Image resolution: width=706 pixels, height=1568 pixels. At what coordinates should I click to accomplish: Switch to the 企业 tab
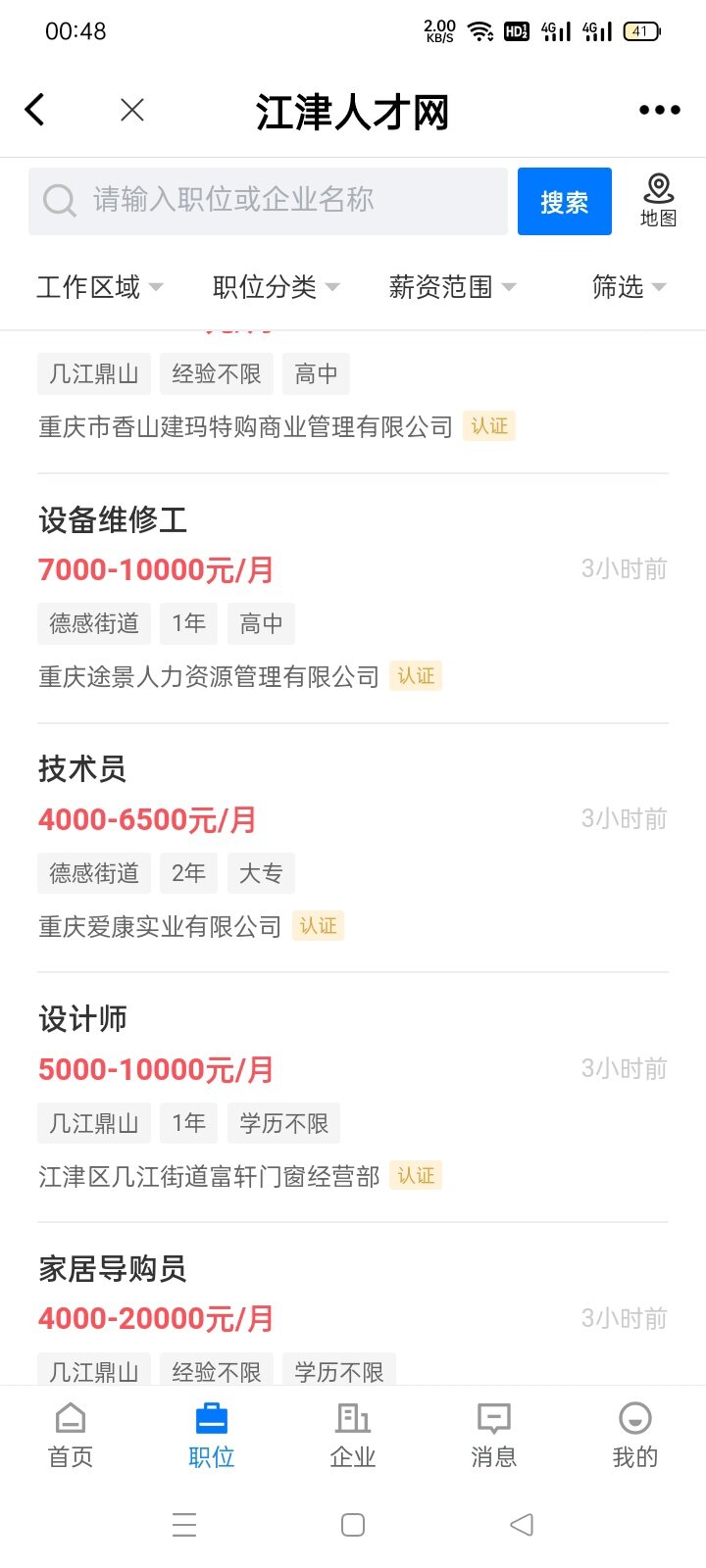coord(353,1436)
